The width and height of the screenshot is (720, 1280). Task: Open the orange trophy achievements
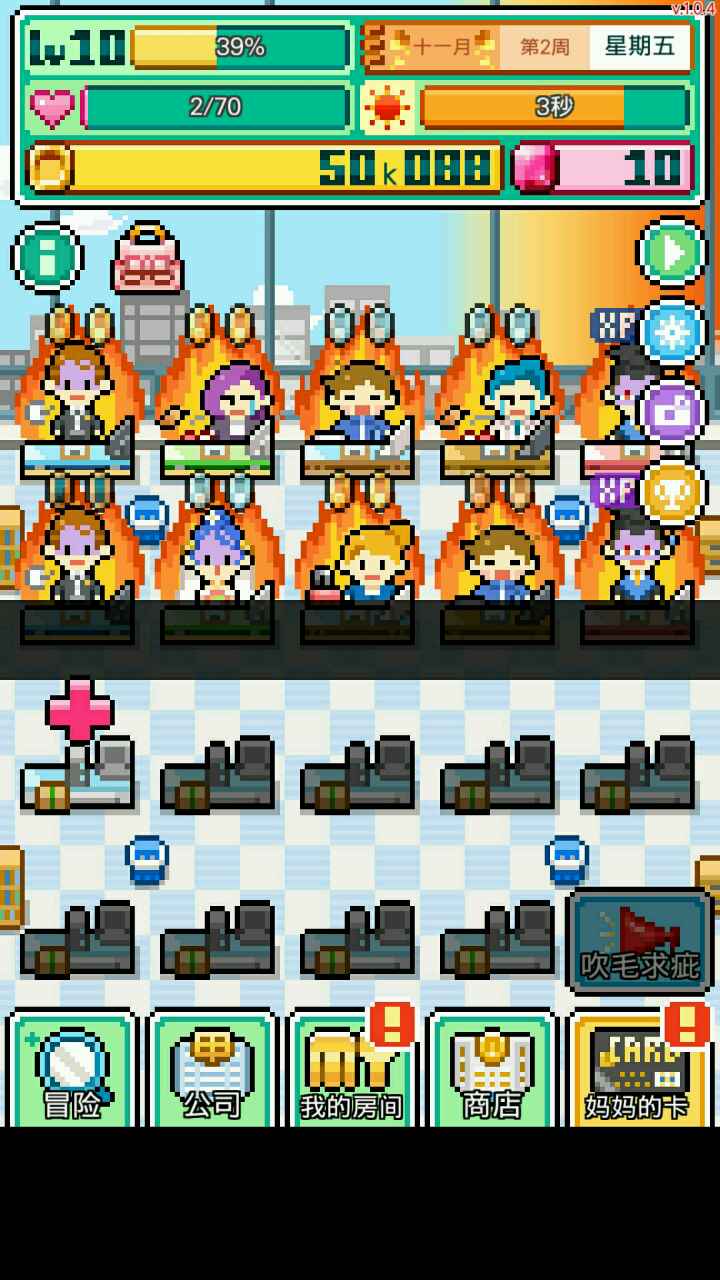671,492
